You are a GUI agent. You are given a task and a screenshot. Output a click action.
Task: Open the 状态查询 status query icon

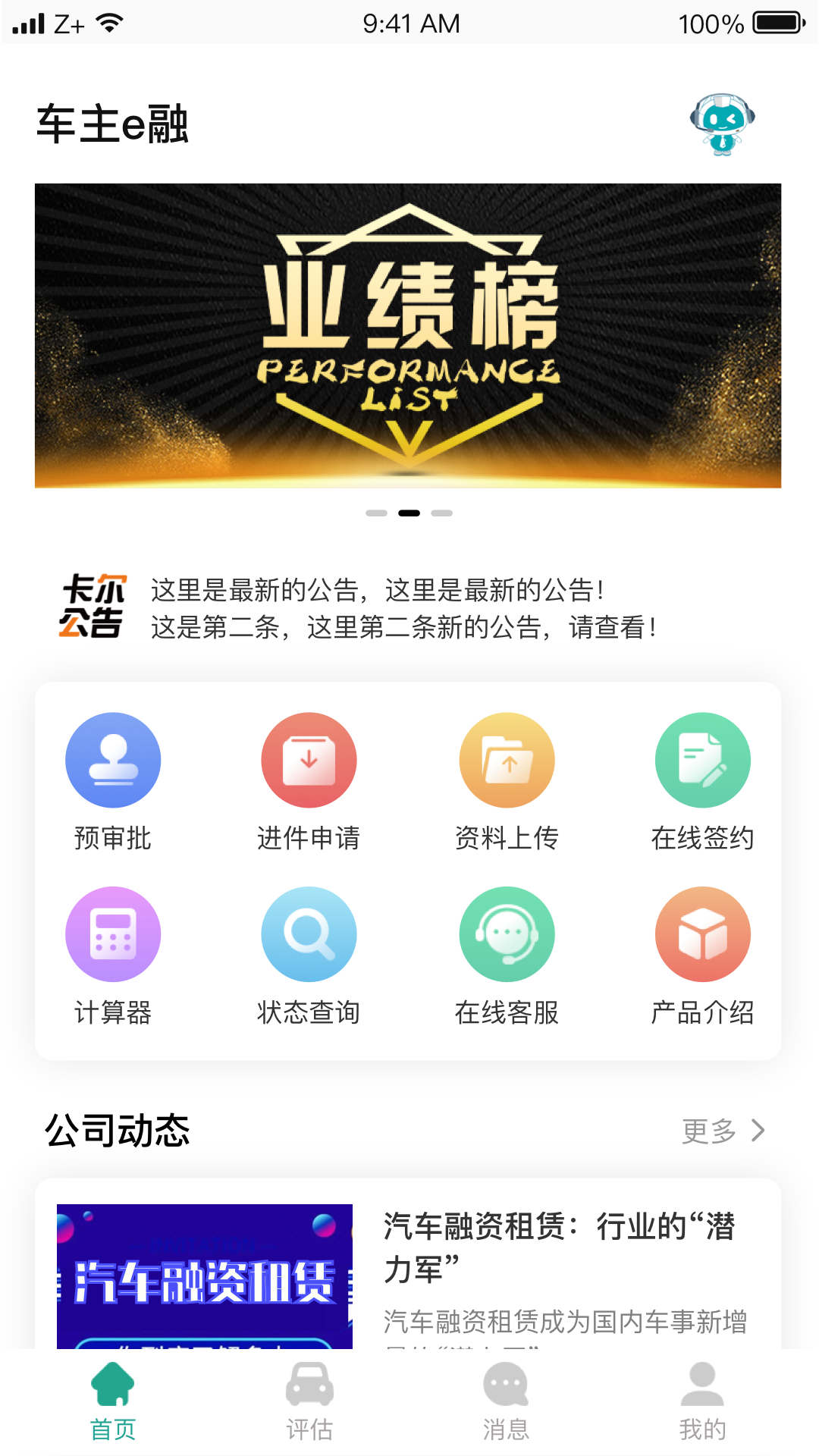(309, 934)
